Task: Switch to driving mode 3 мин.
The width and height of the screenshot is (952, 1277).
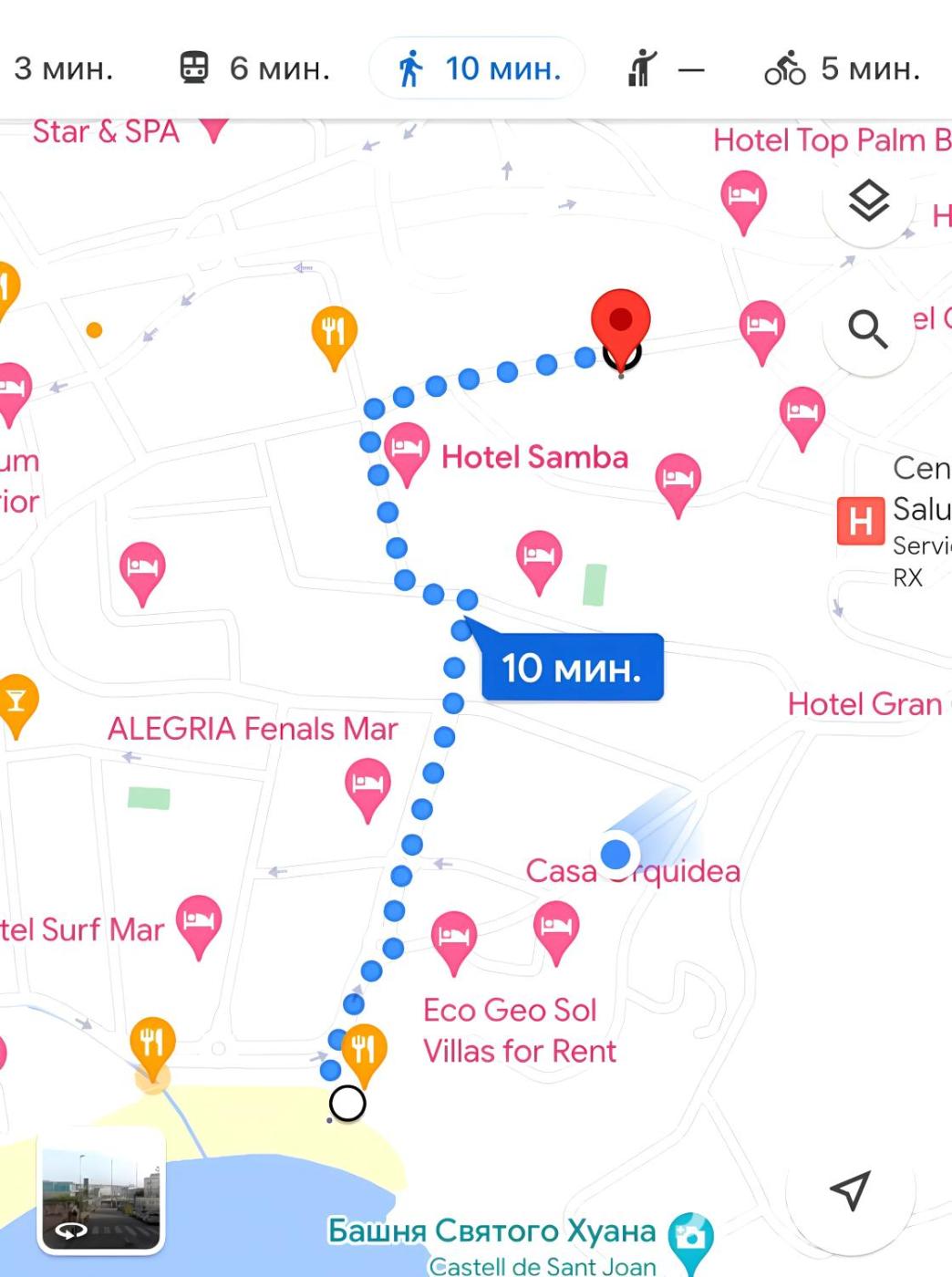Action: click(x=62, y=68)
